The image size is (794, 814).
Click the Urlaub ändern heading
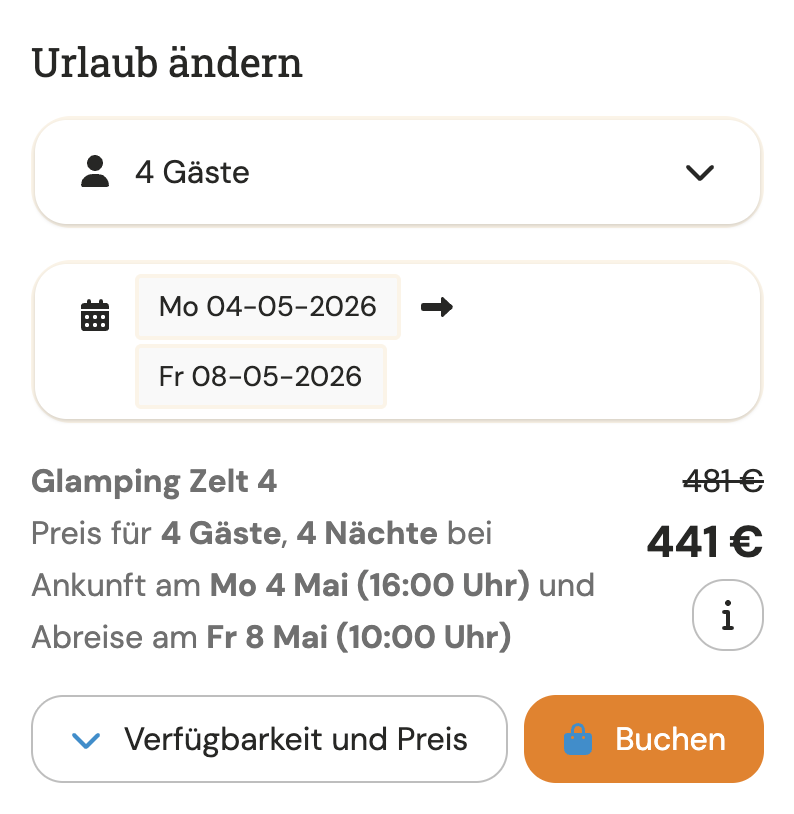tap(168, 63)
